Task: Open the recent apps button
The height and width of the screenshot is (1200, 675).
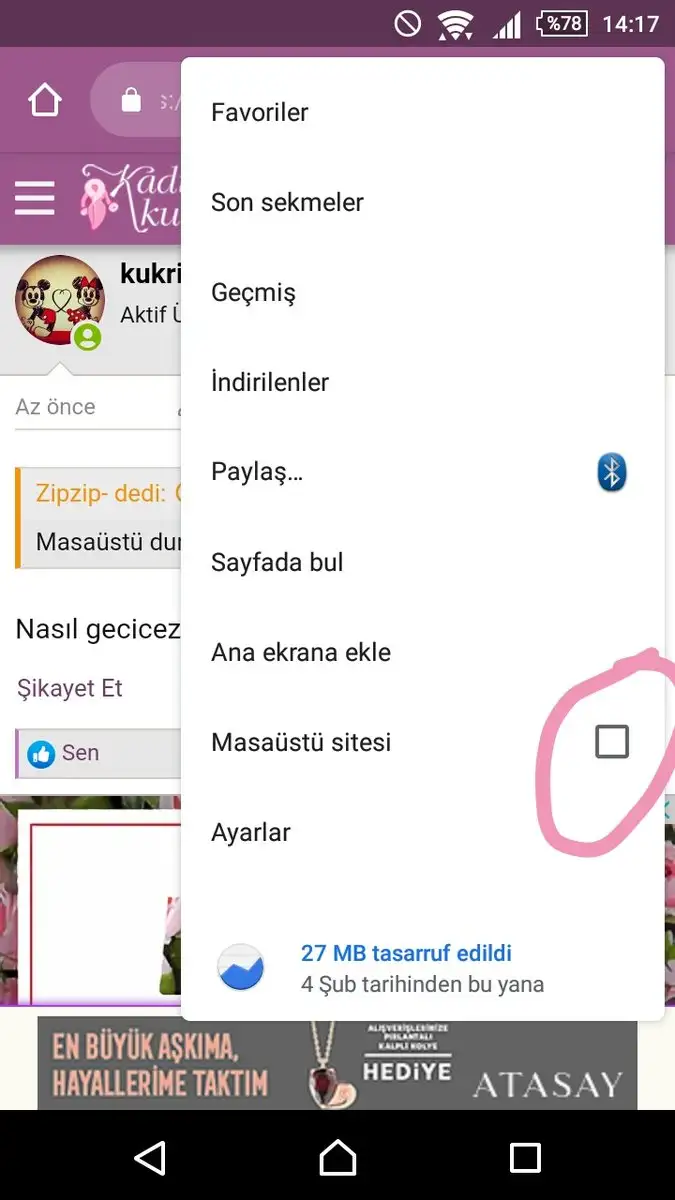Action: pyautogui.click(x=525, y=1158)
